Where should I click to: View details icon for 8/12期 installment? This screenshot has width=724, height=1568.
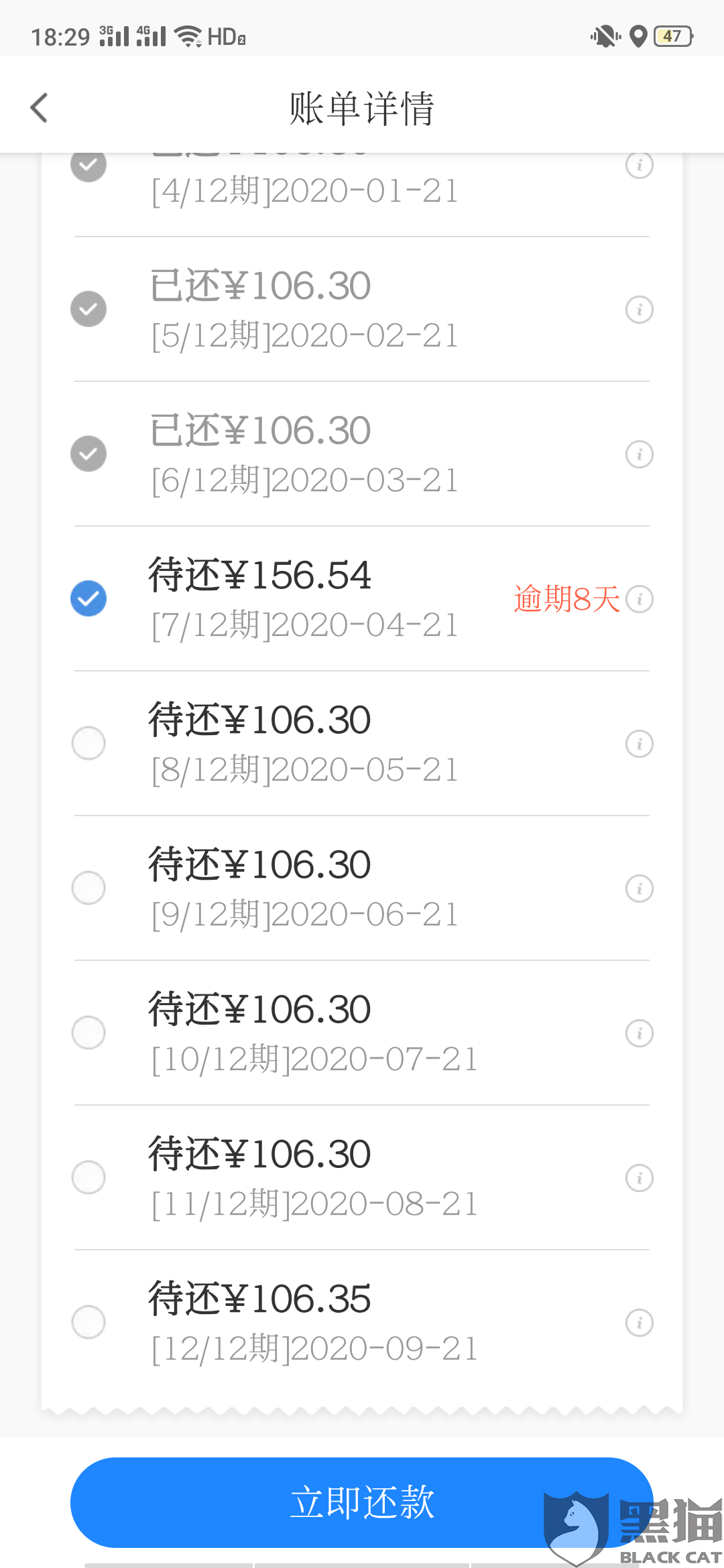(640, 744)
